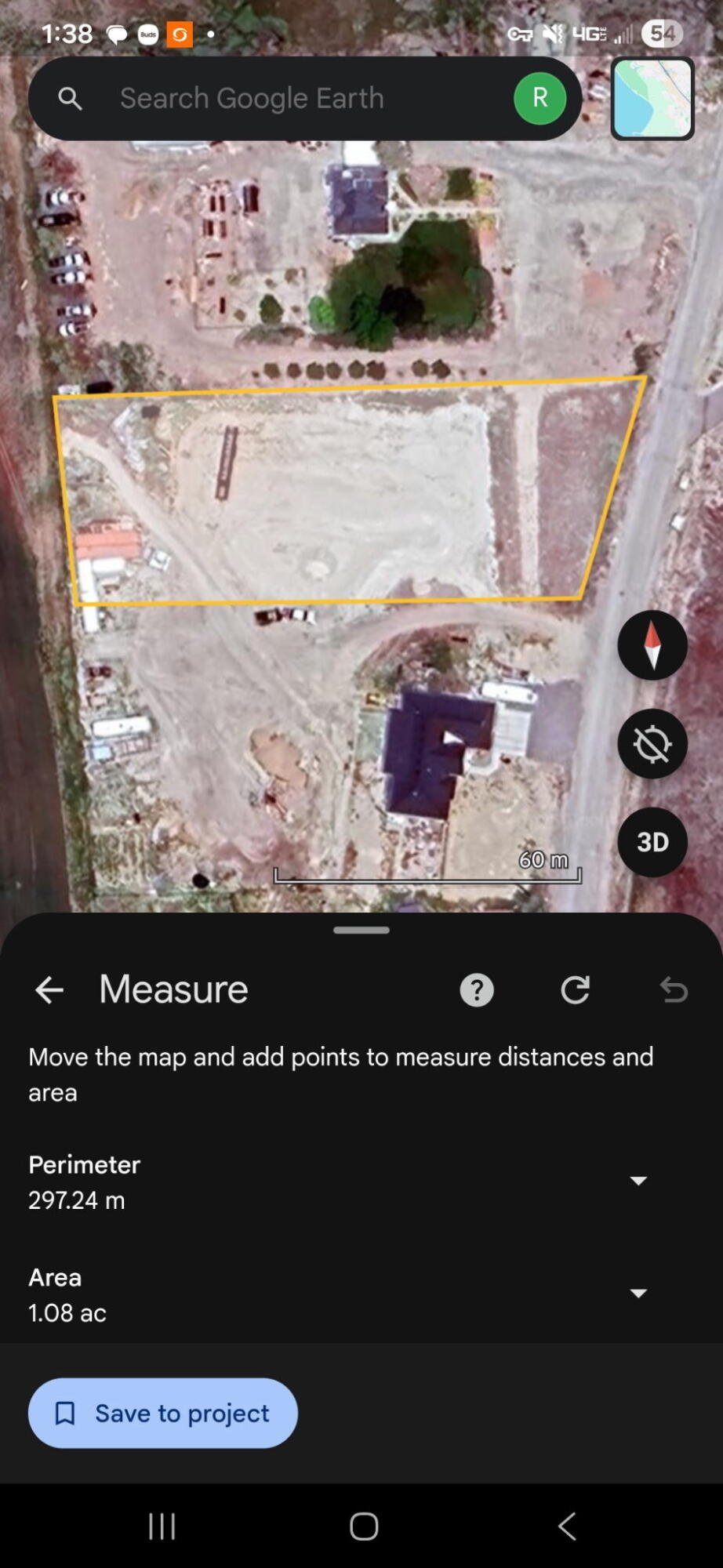Toggle 3D terrain mode on
The image size is (723, 1568).
click(652, 841)
